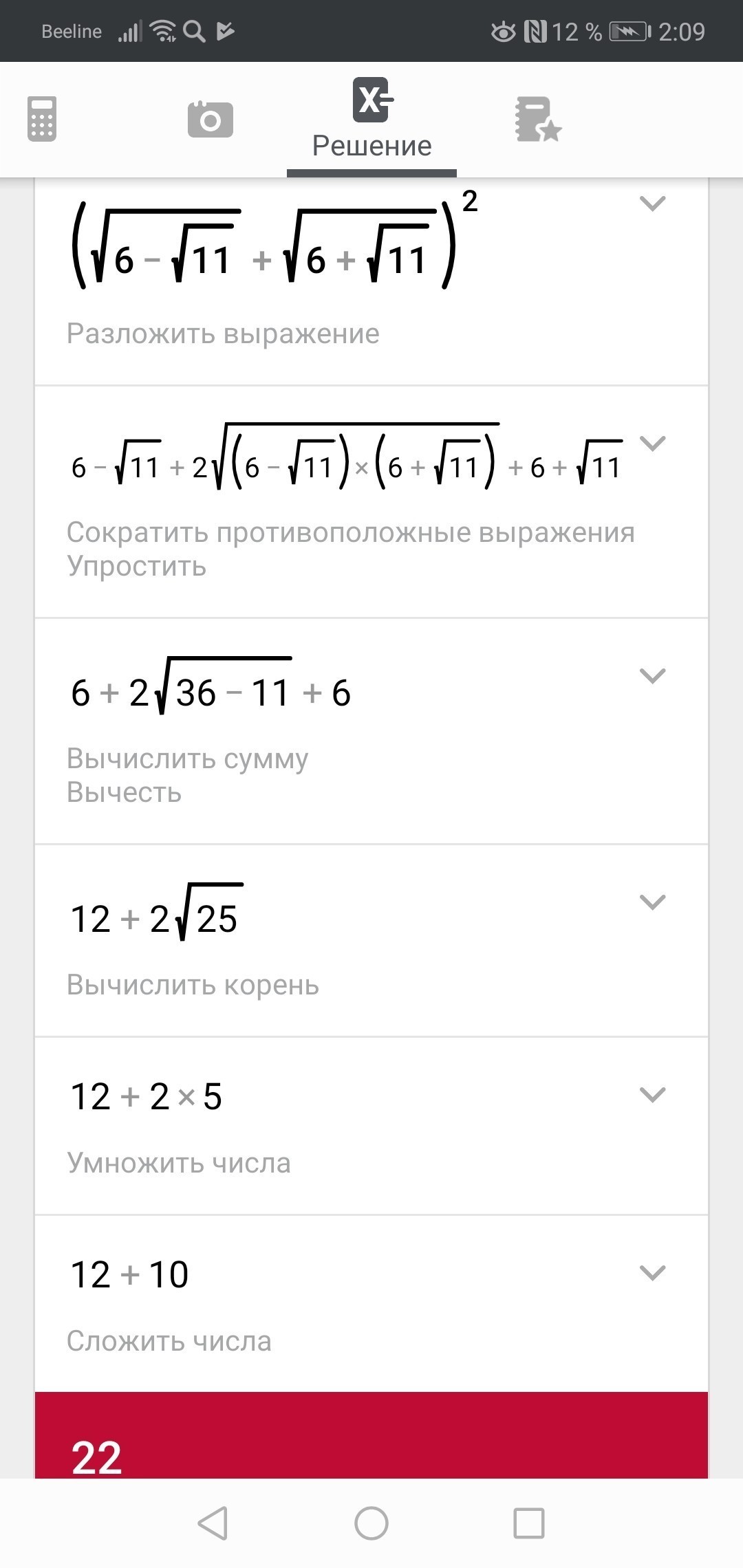Expand the Умножить числа step
The width and height of the screenshot is (743, 1568).
tap(652, 1095)
